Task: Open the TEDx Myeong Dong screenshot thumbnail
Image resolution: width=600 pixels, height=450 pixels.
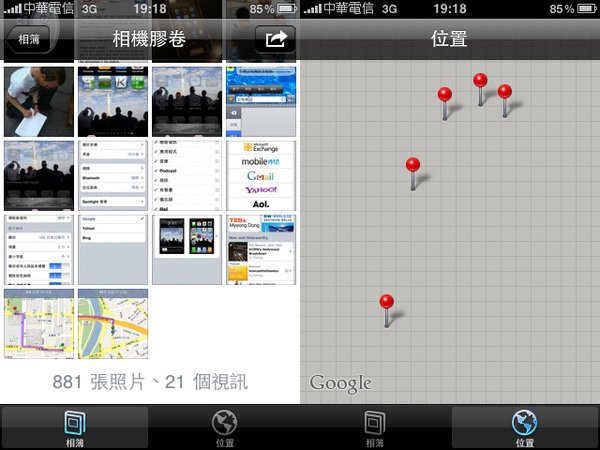Action: (261, 248)
